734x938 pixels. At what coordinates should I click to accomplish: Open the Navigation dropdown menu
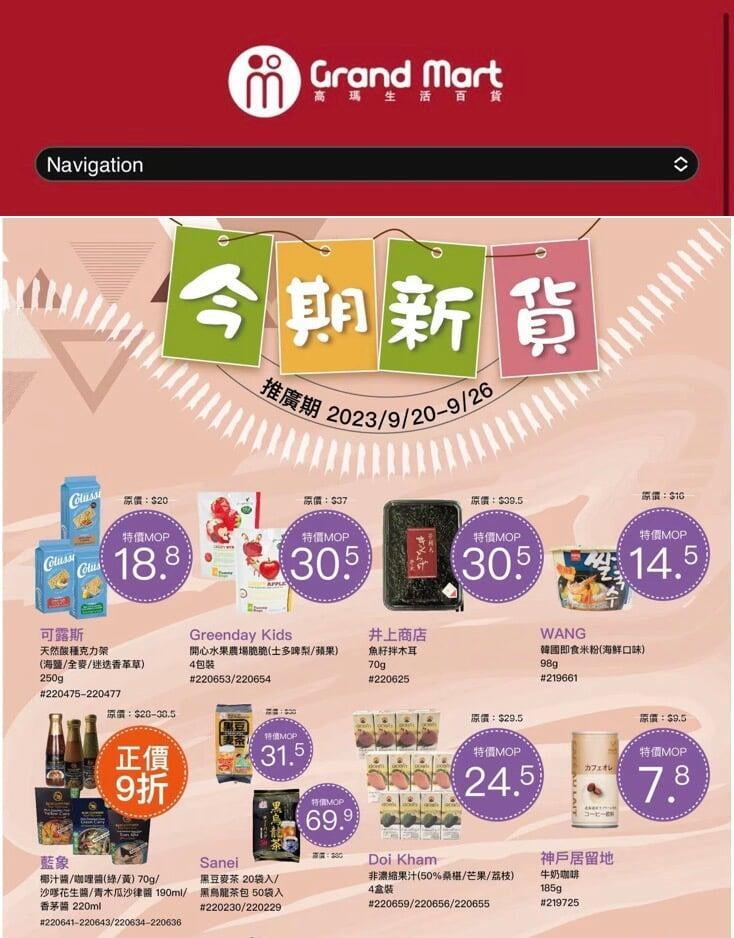tap(366, 164)
